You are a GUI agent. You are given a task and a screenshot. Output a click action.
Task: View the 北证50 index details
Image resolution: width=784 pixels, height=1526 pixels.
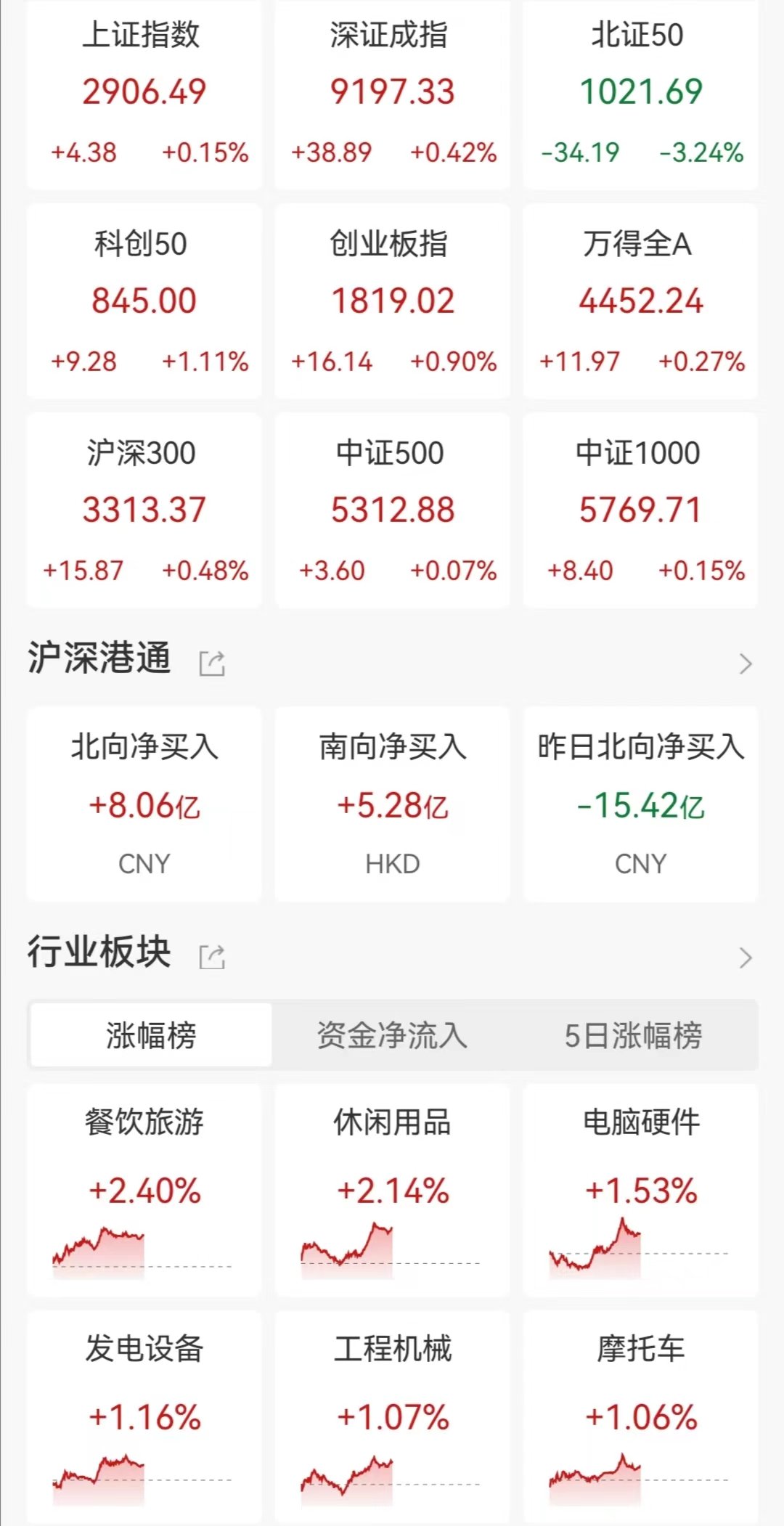tap(640, 94)
